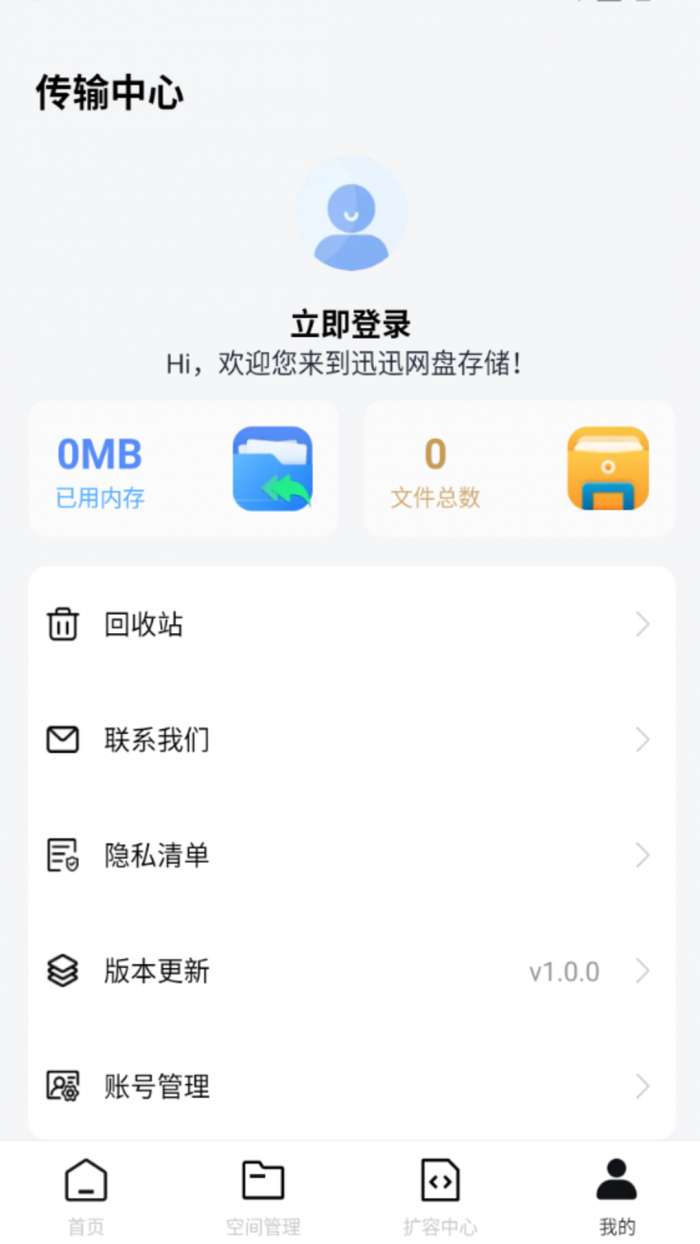700x1244 pixels.
Task: Tap the profile avatar
Action: click(351, 214)
